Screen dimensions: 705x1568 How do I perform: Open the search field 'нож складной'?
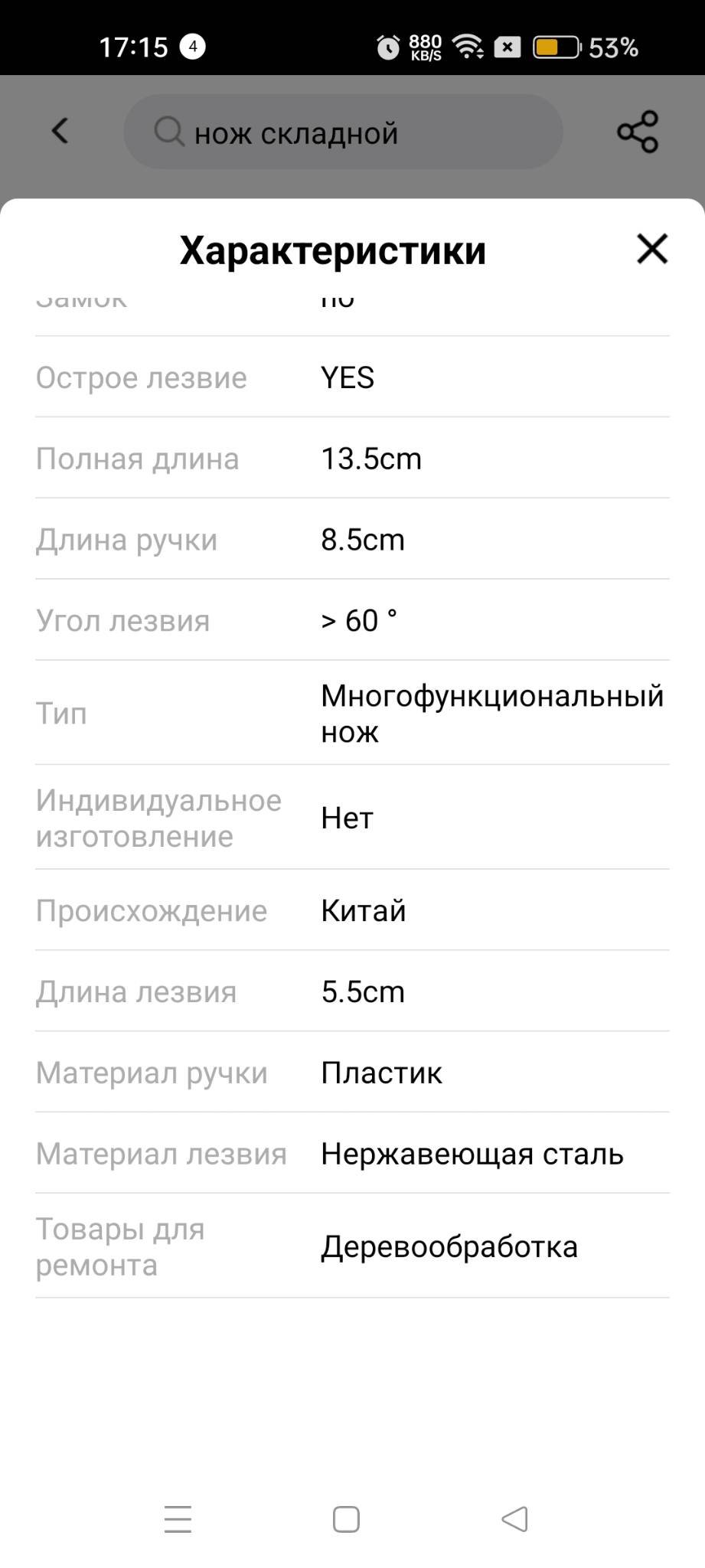click(343, 132)
